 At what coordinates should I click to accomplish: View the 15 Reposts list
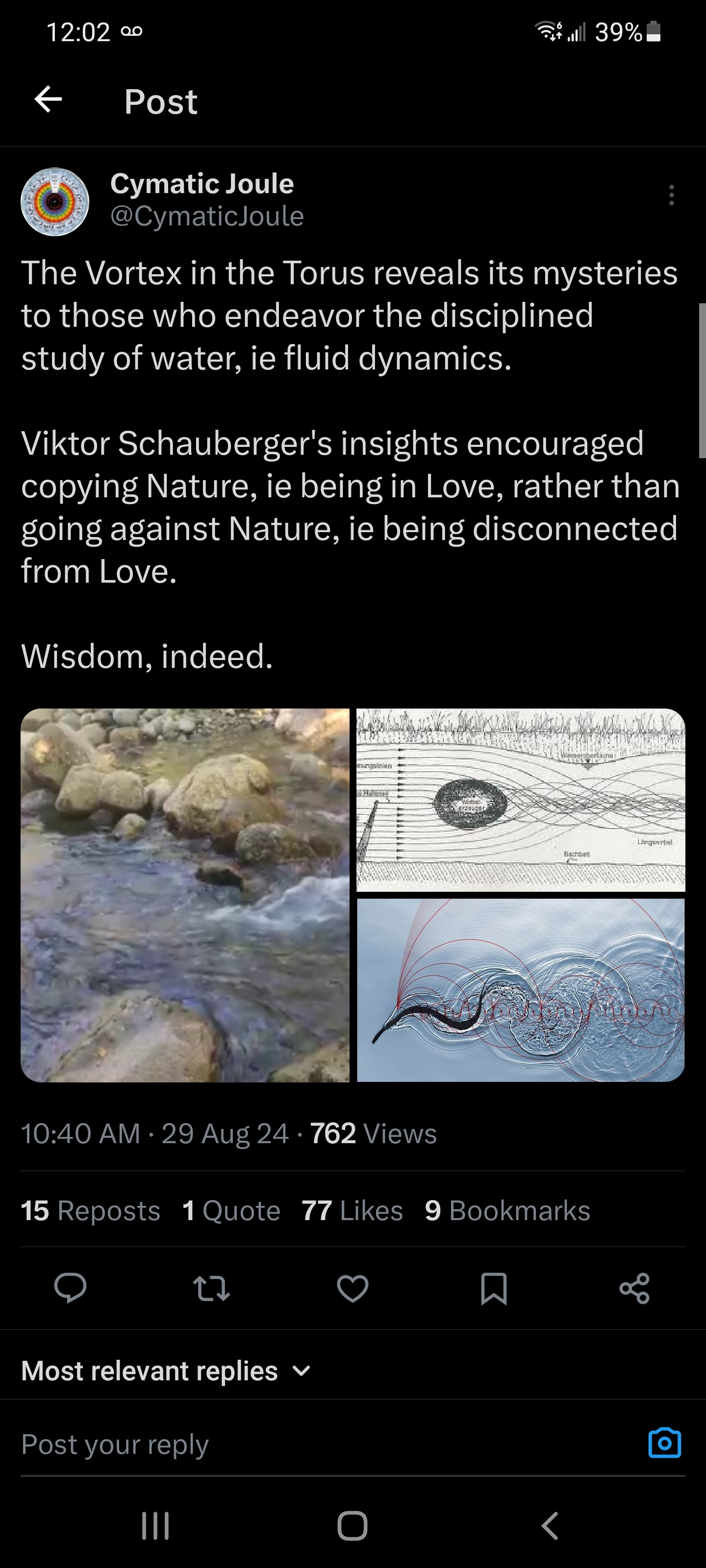[90, 1211]
